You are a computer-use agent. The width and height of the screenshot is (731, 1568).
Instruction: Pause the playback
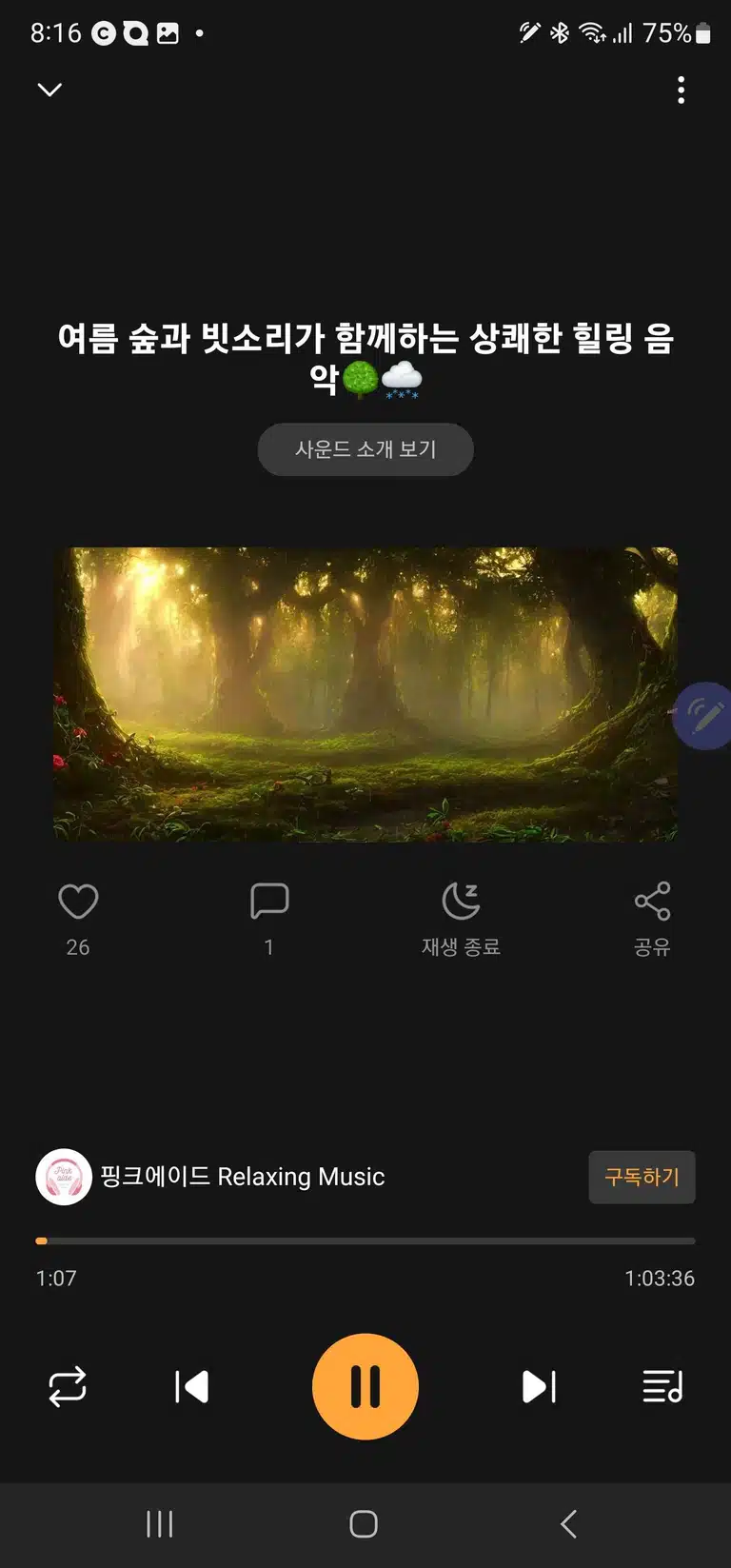coord(365,1386)
